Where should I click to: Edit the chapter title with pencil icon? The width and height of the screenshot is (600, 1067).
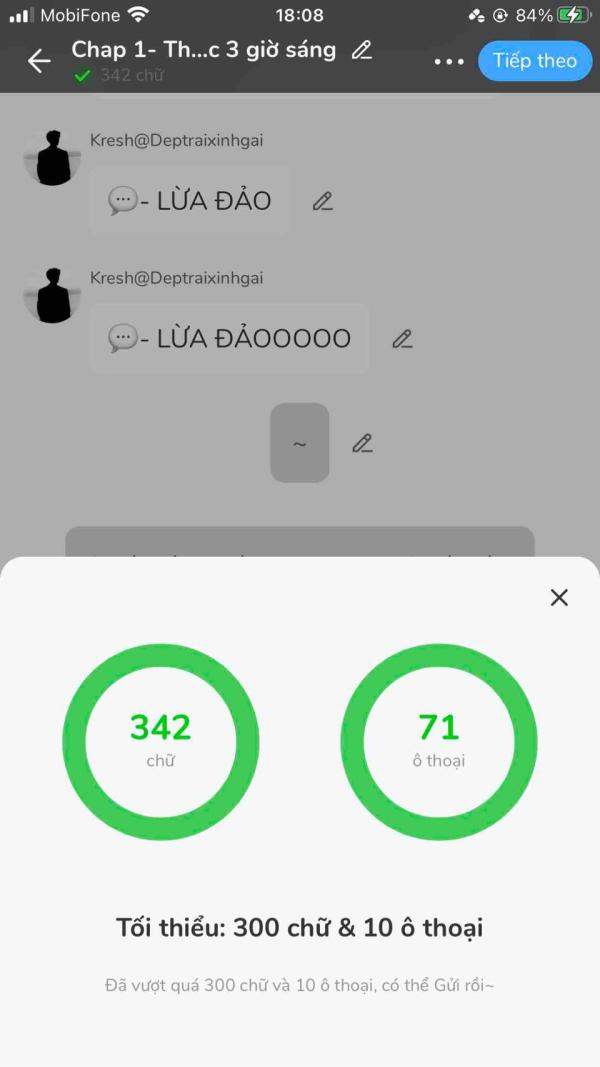point(362,50)
